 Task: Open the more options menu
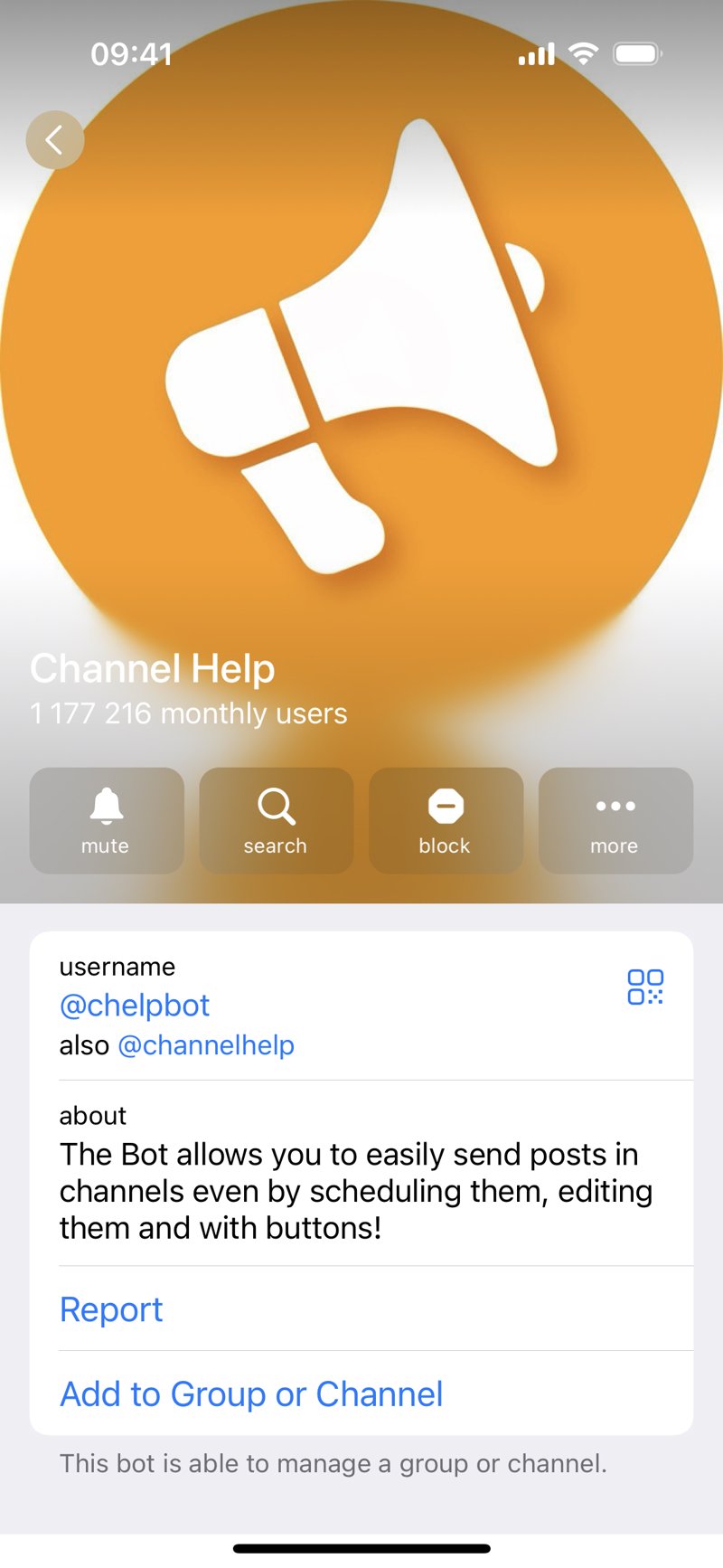[615, 819]
